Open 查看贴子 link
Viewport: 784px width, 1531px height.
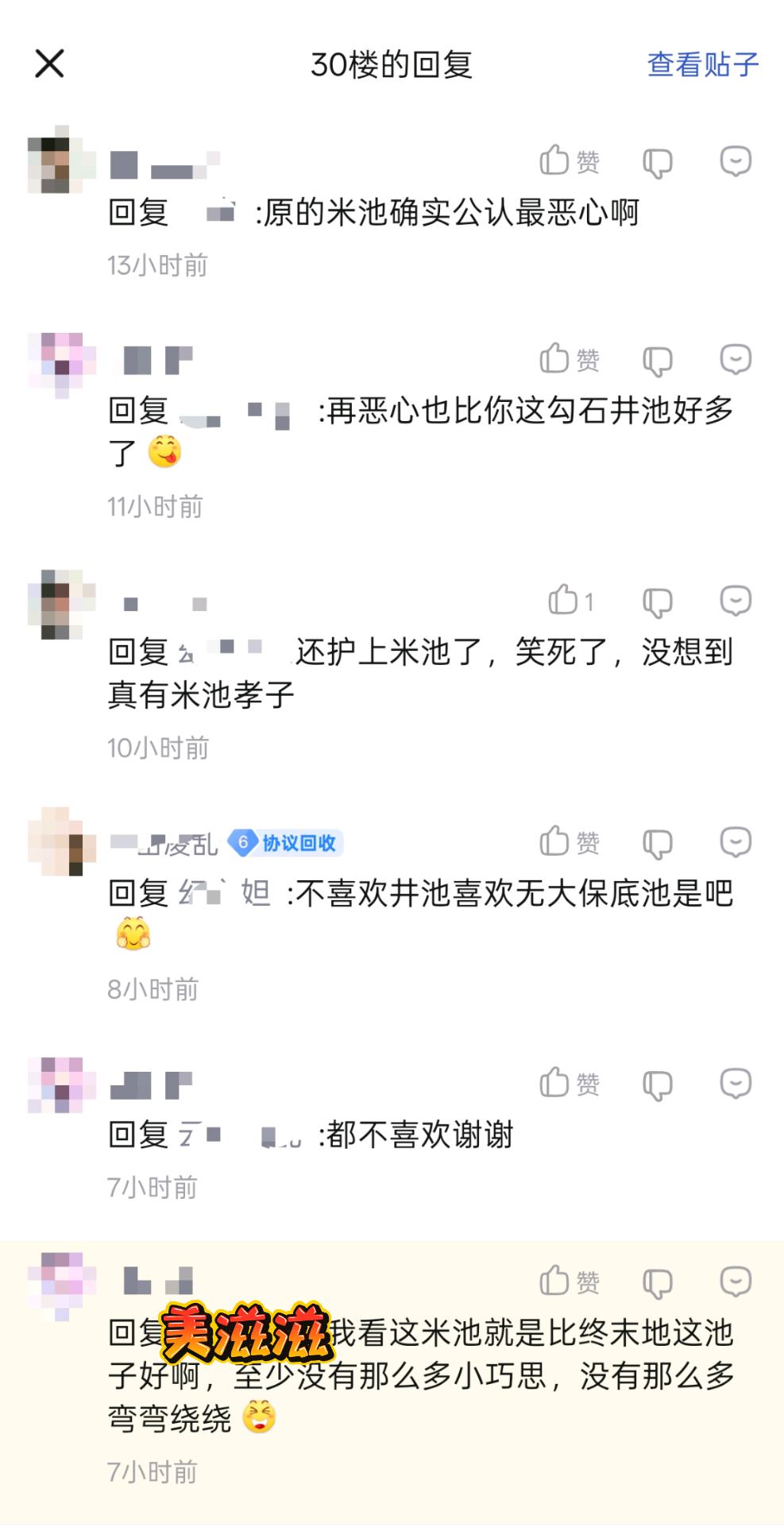702,64
